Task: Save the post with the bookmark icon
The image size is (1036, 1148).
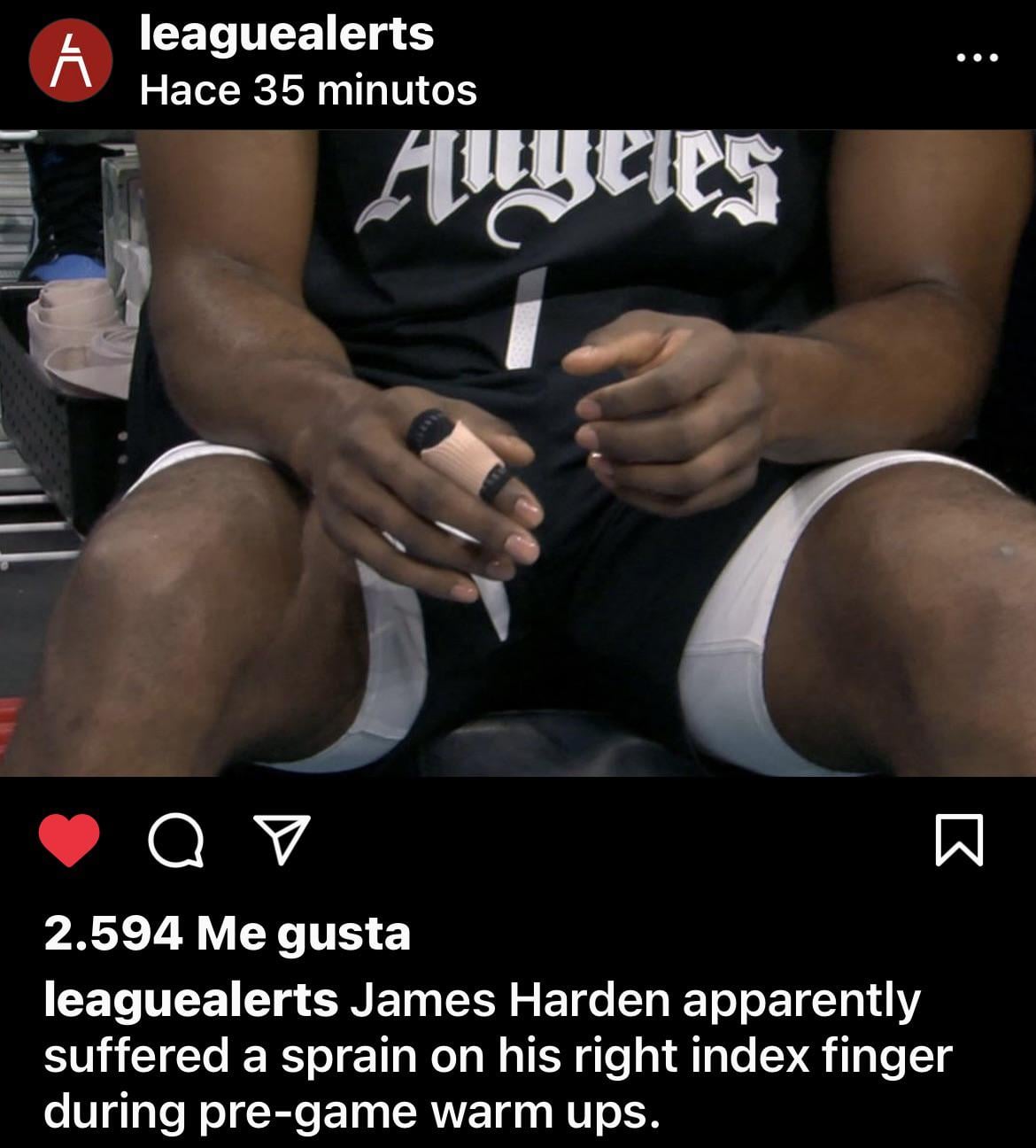Action: [958, 840]
